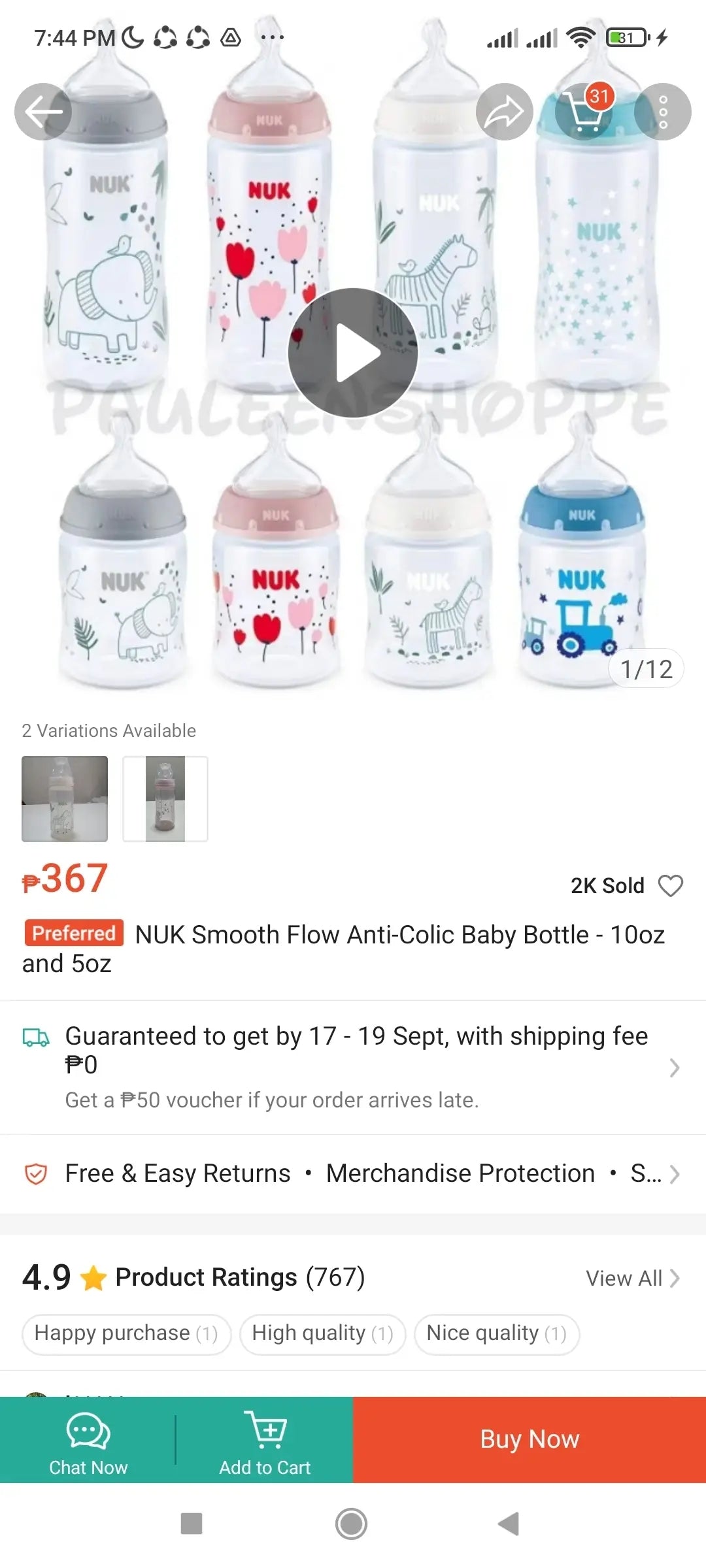
Task: Tap Buy Now
Action: coord(529,1440)
